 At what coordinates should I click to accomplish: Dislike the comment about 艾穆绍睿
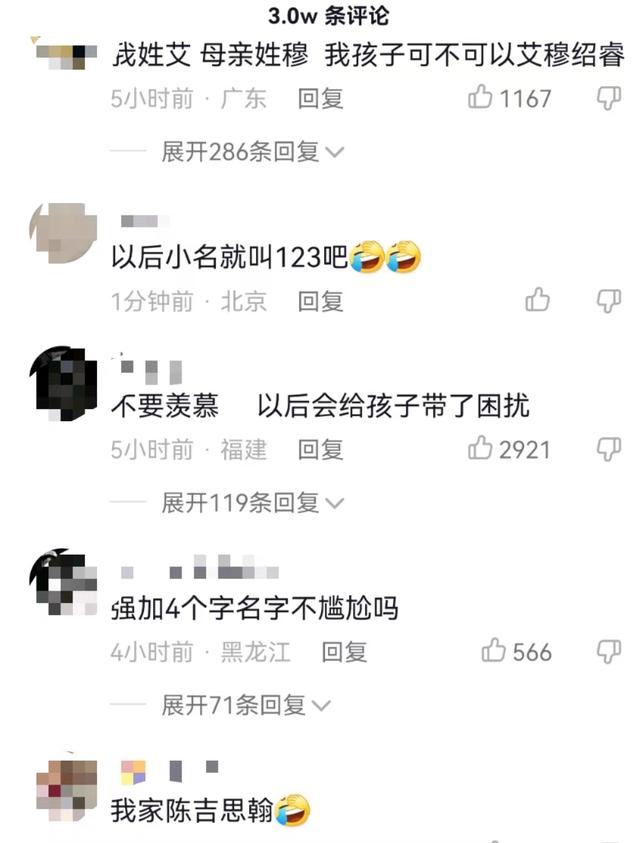(609, 98)
